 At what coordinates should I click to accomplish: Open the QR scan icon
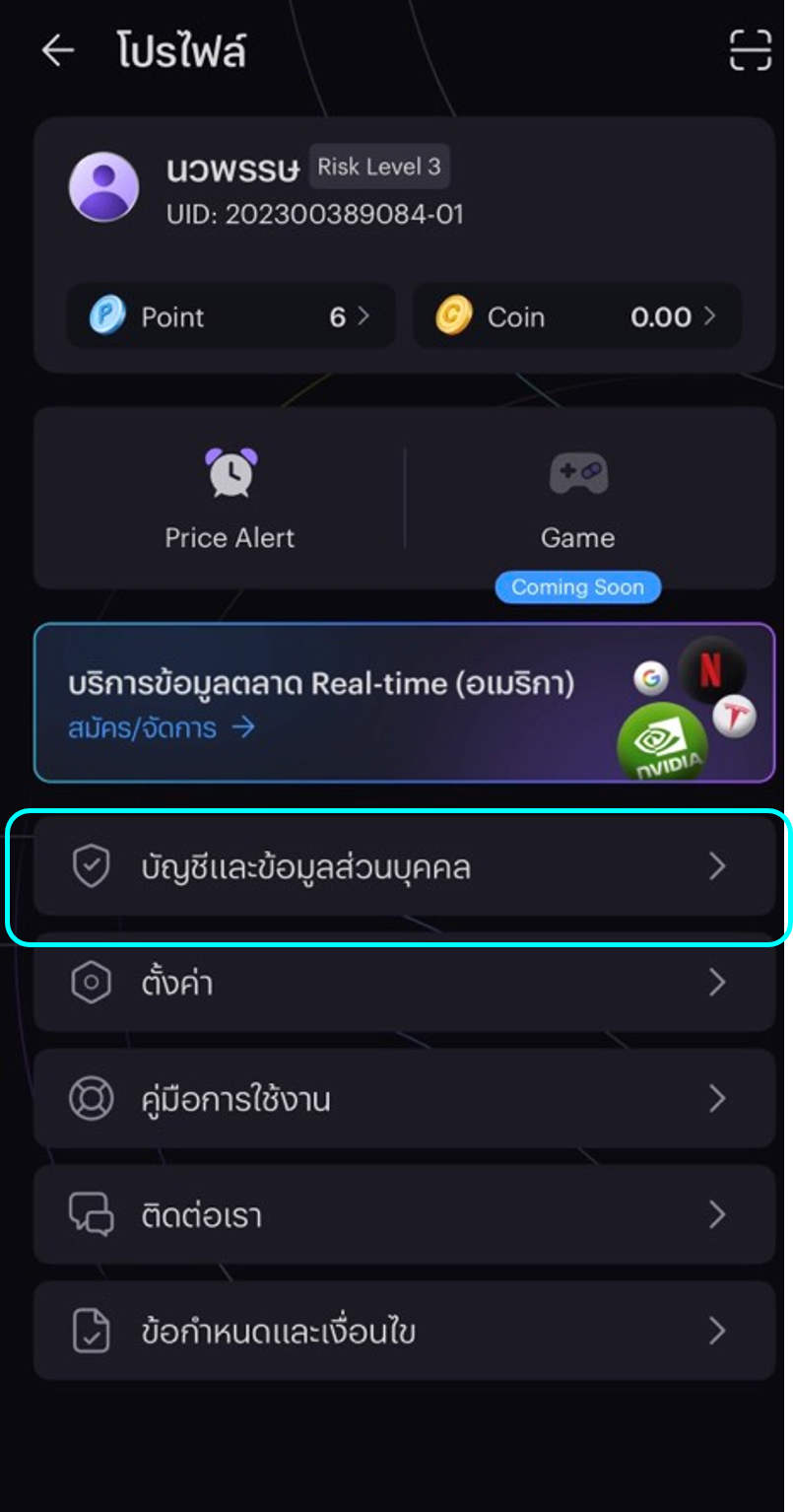750,50
